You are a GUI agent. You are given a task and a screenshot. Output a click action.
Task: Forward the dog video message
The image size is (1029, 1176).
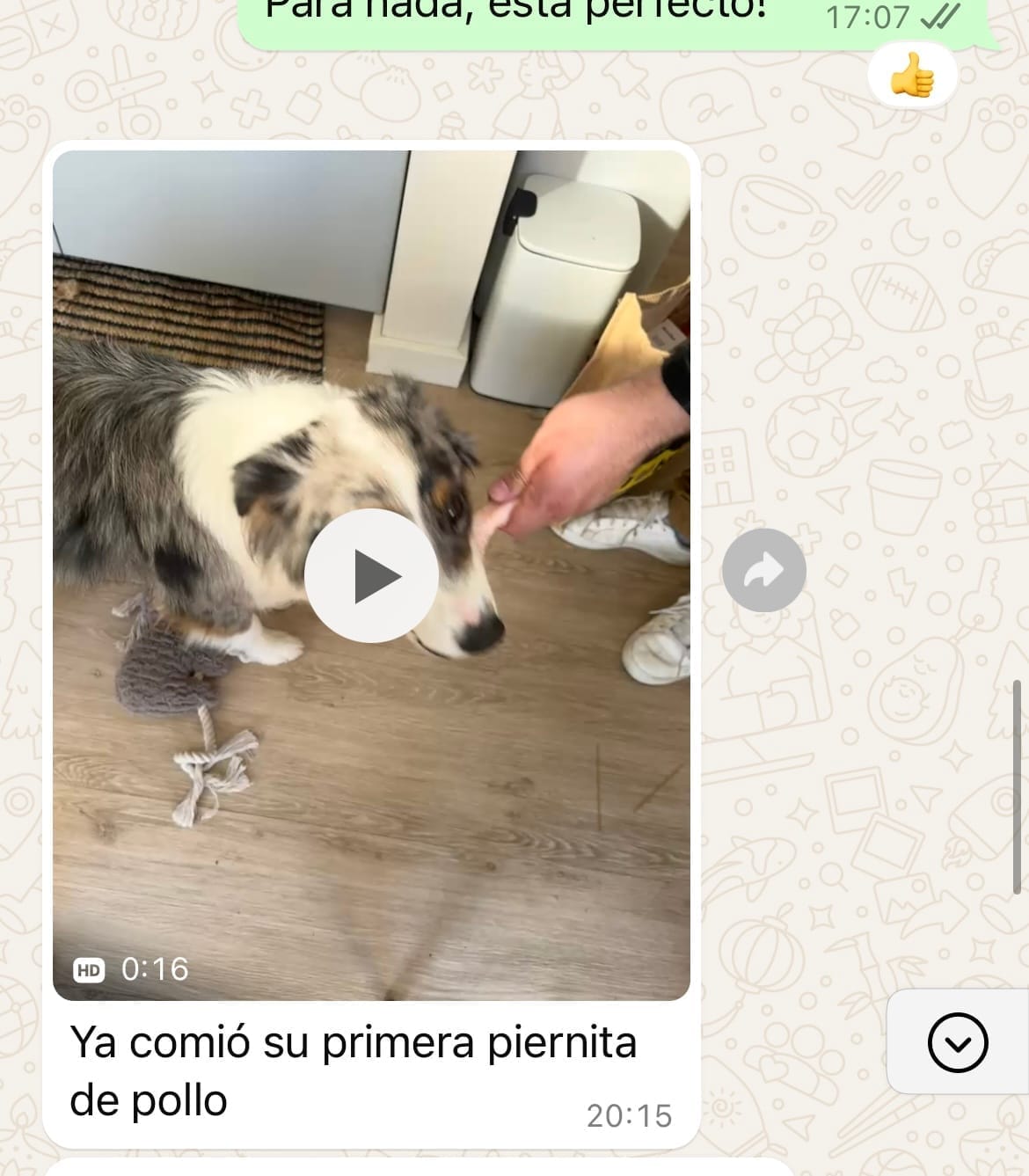pos(763,571)
